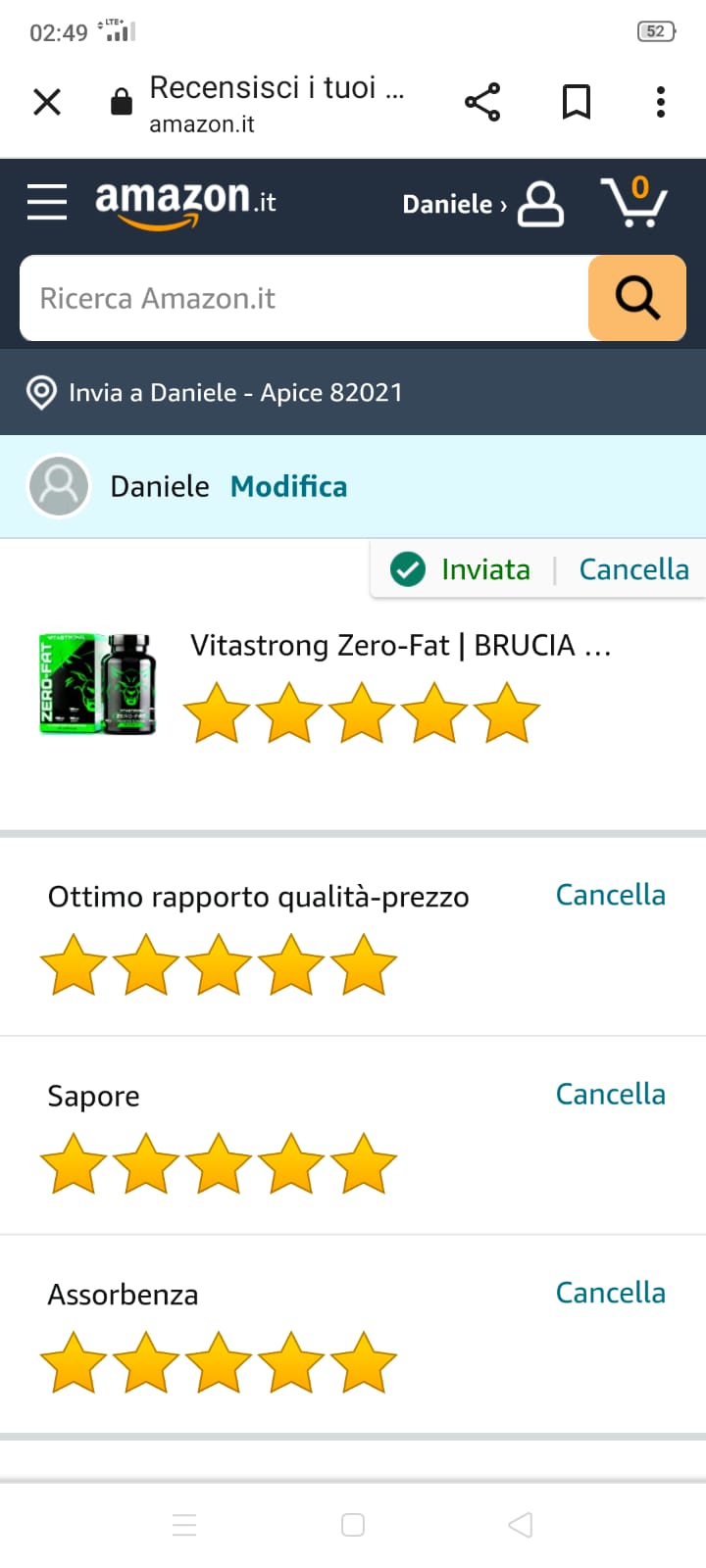Clear the Assorbenza rating
Image resolution: width=706 pixels, height=1568 pixels.
(610, 1293)
